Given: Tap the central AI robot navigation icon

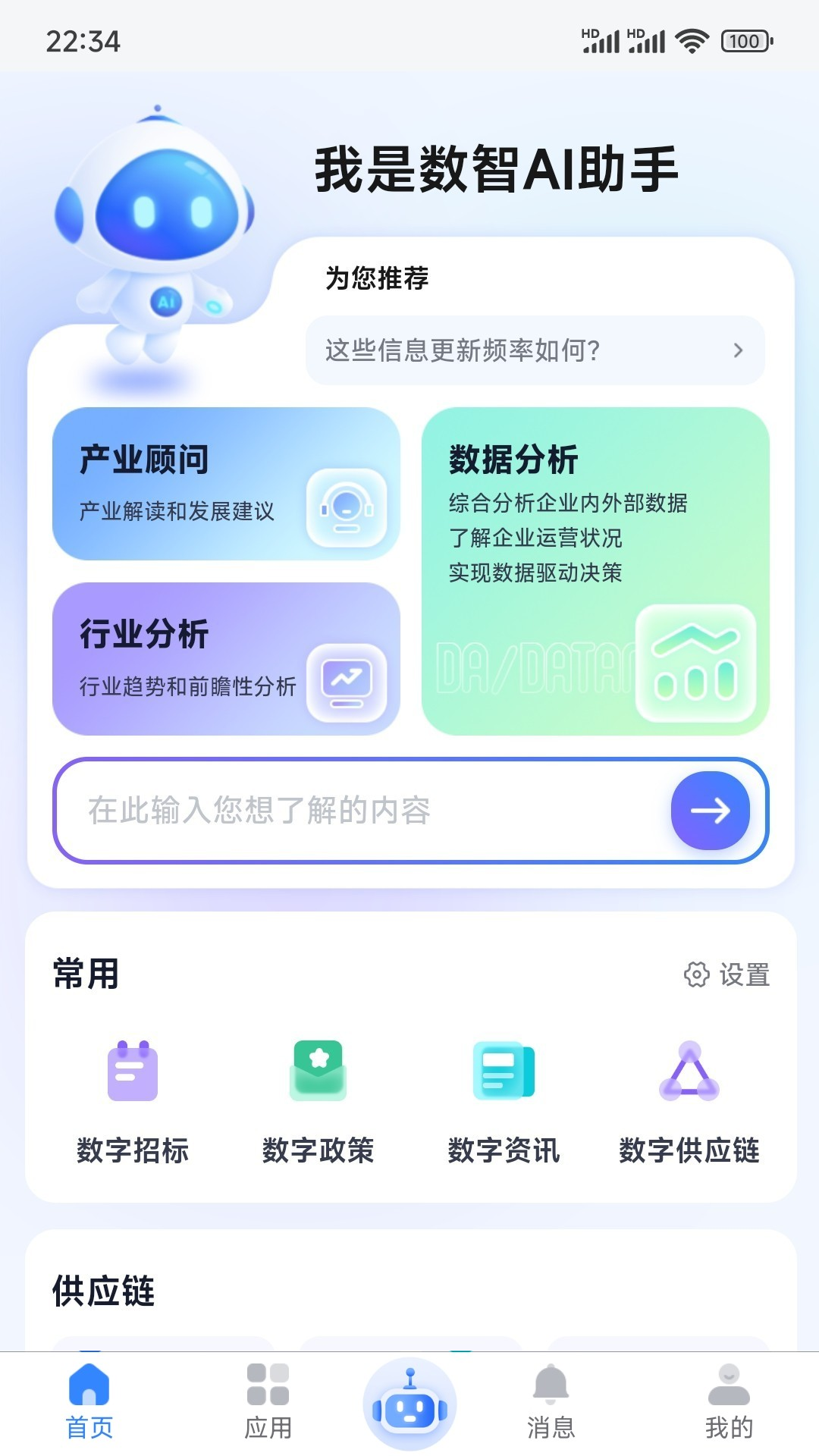Looking at the screenshot, I should (x=409, y=1403).
